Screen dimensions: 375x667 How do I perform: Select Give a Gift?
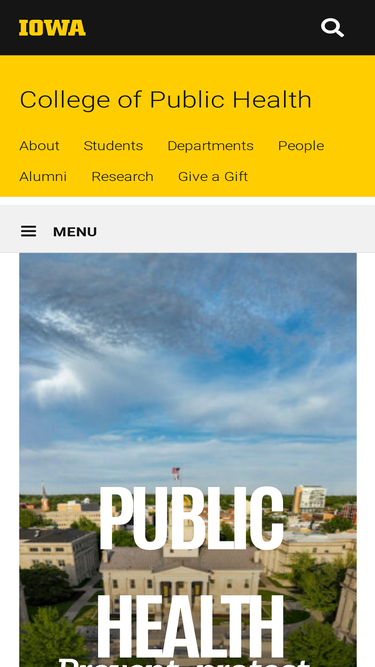coord(213,177)
